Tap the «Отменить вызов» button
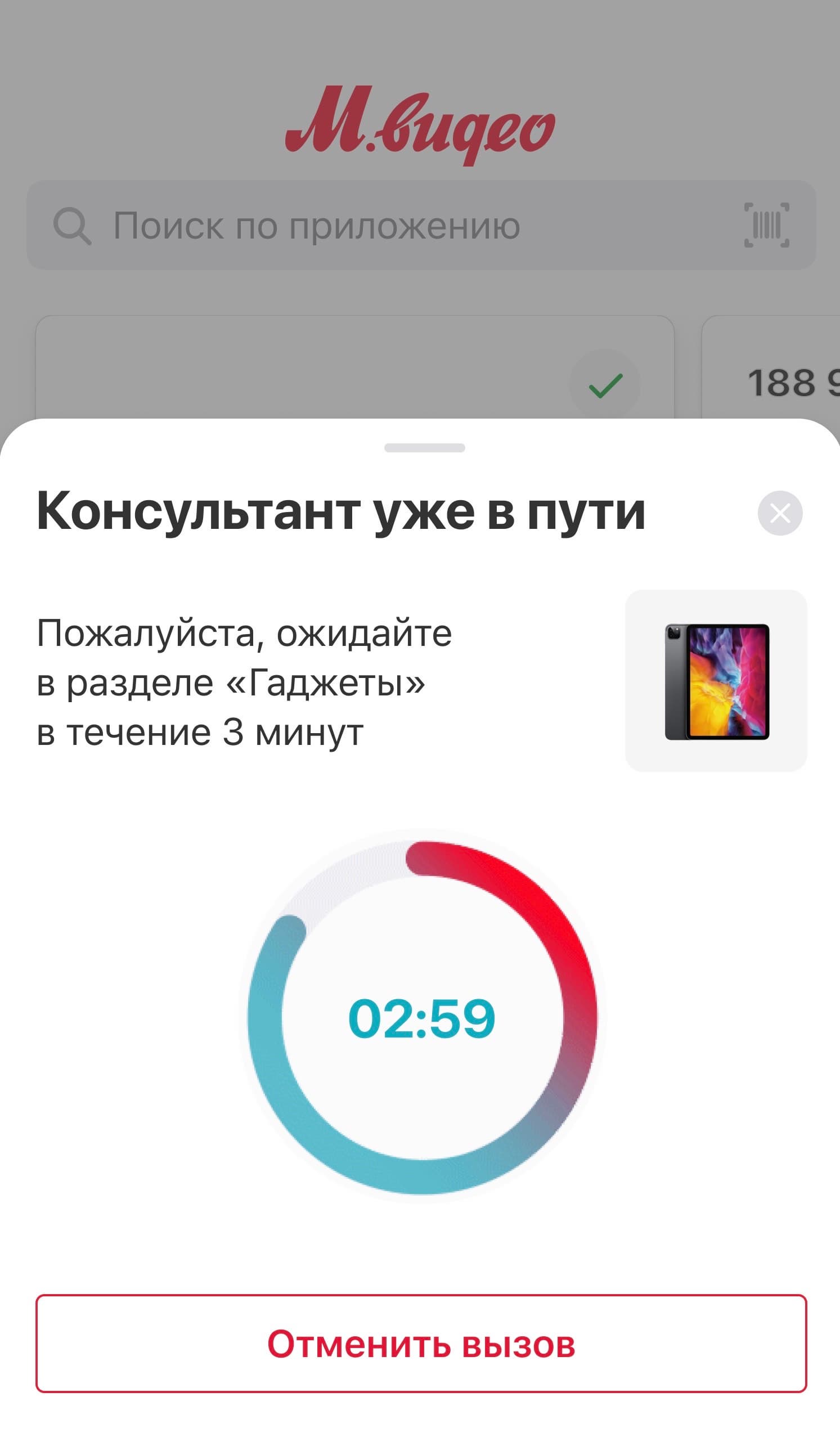The image size is (840, 1446). [x=421, y=1344]
